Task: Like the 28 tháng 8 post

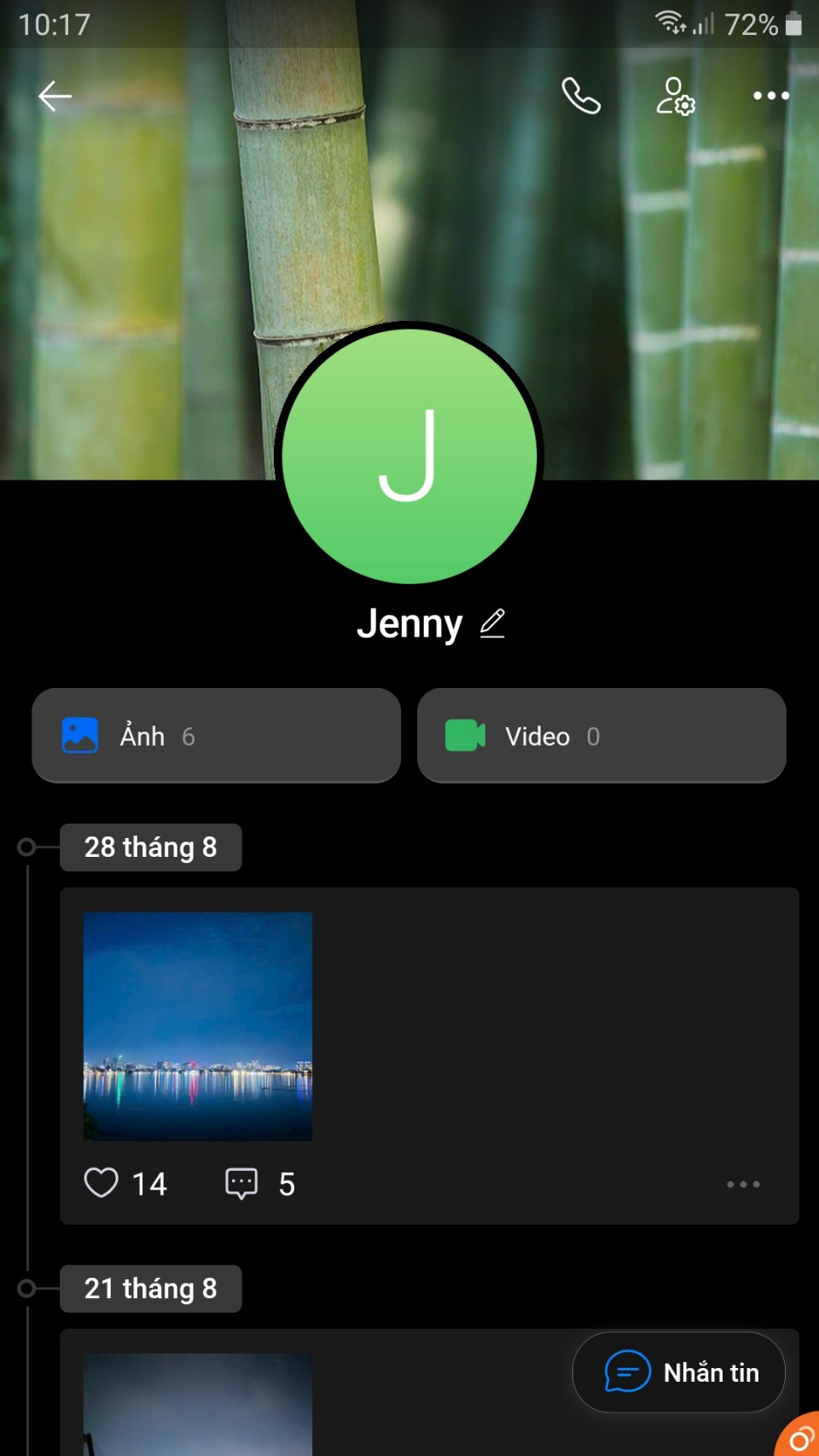Action: click(x=102, y=1183)
